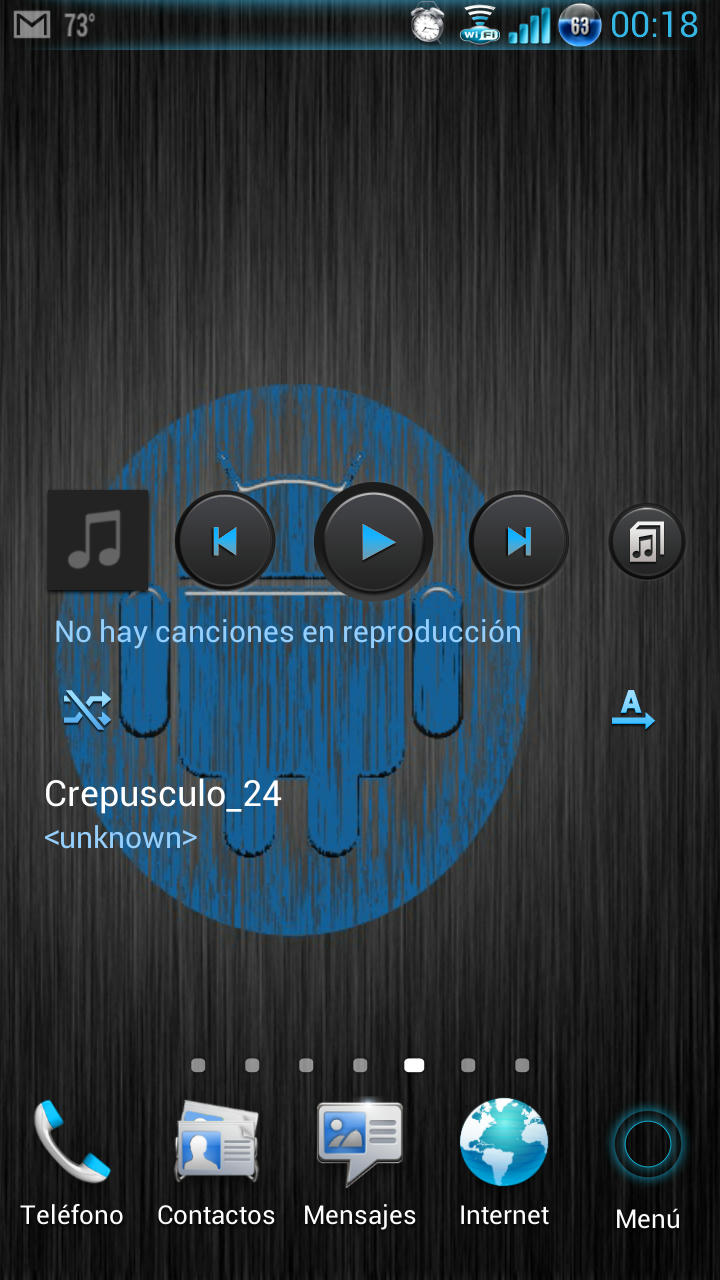The width and height of the screenshot is (720, 1280).
Task: Toggle shuffle mode in the music widget
Action: 87,709
